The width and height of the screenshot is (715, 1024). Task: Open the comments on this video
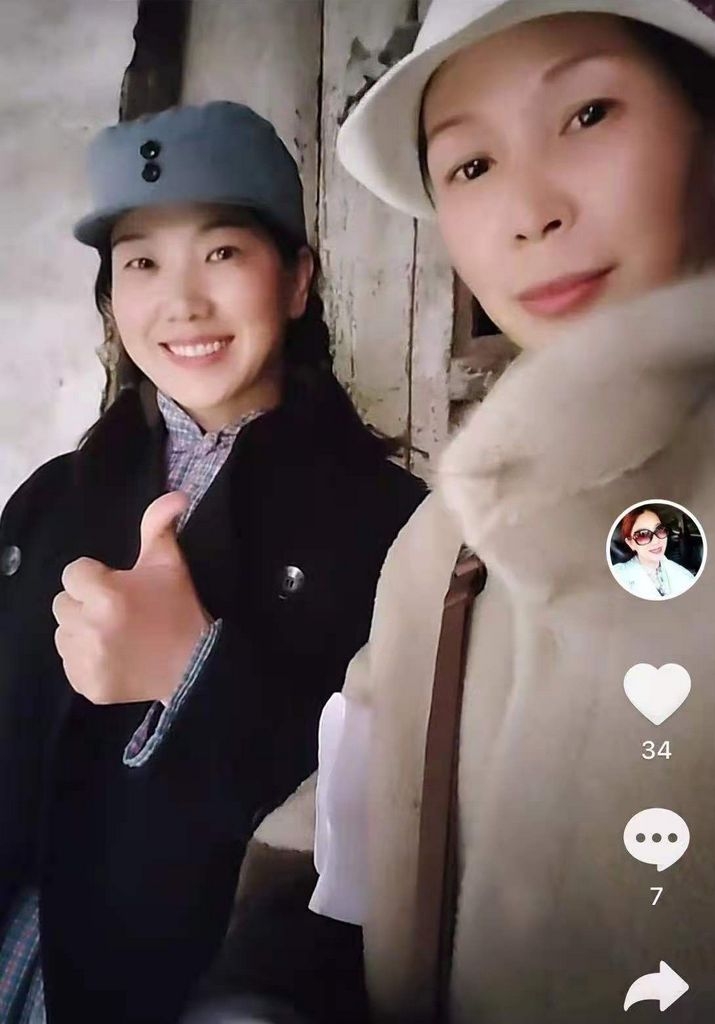[x=656, y=838]
